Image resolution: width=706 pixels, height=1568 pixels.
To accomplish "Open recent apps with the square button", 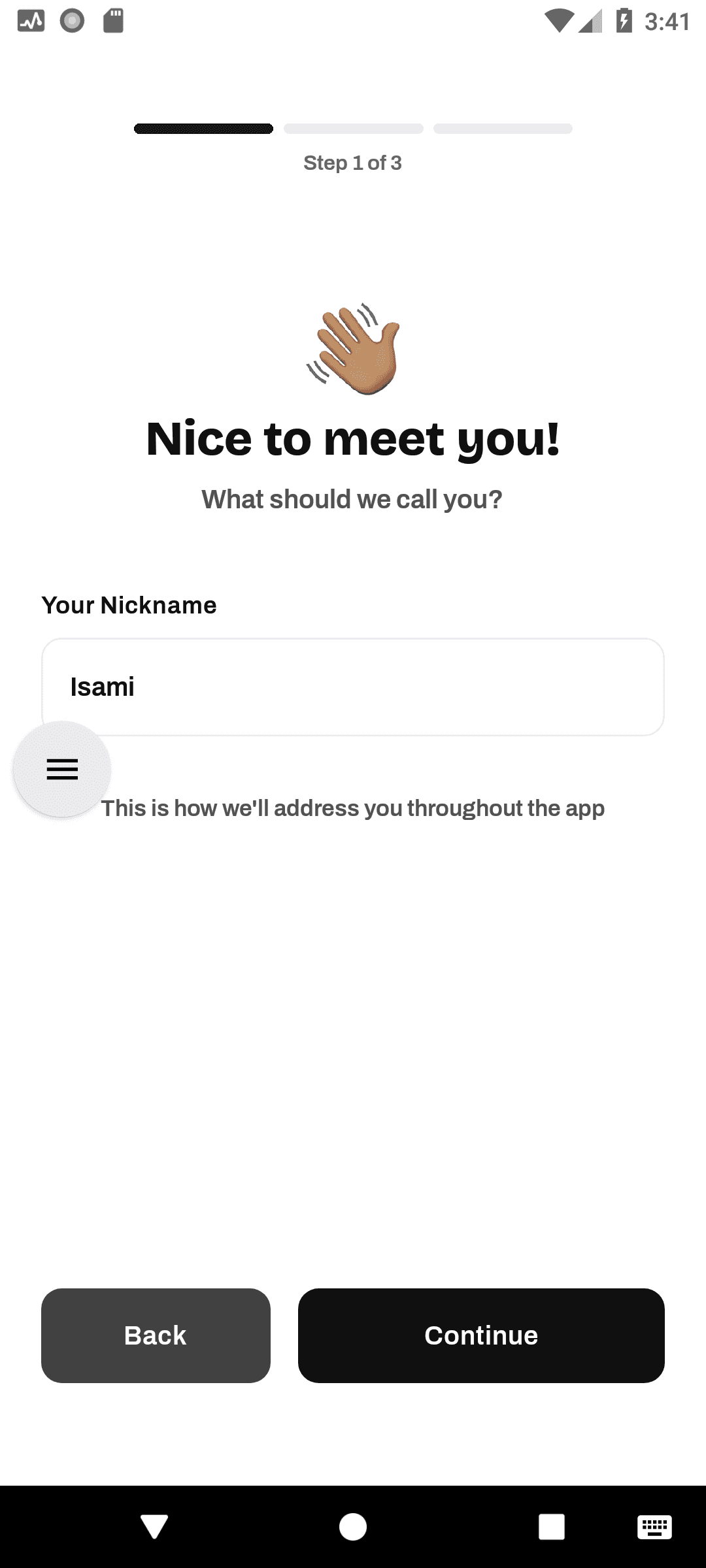I will (x=551, y=1527).
